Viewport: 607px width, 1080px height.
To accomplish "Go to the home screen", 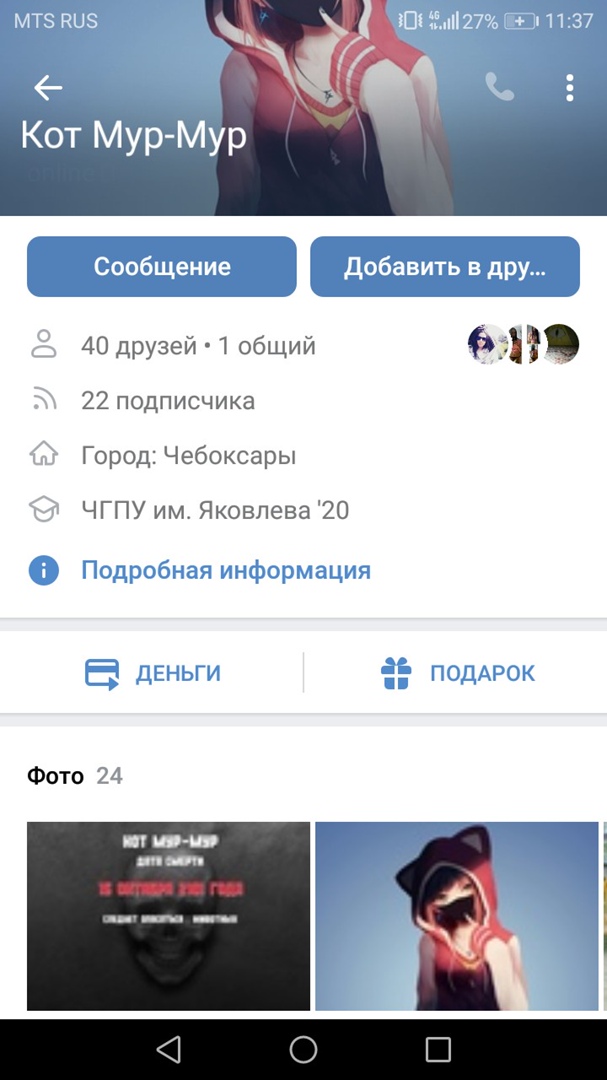I will coord(303,1049).
